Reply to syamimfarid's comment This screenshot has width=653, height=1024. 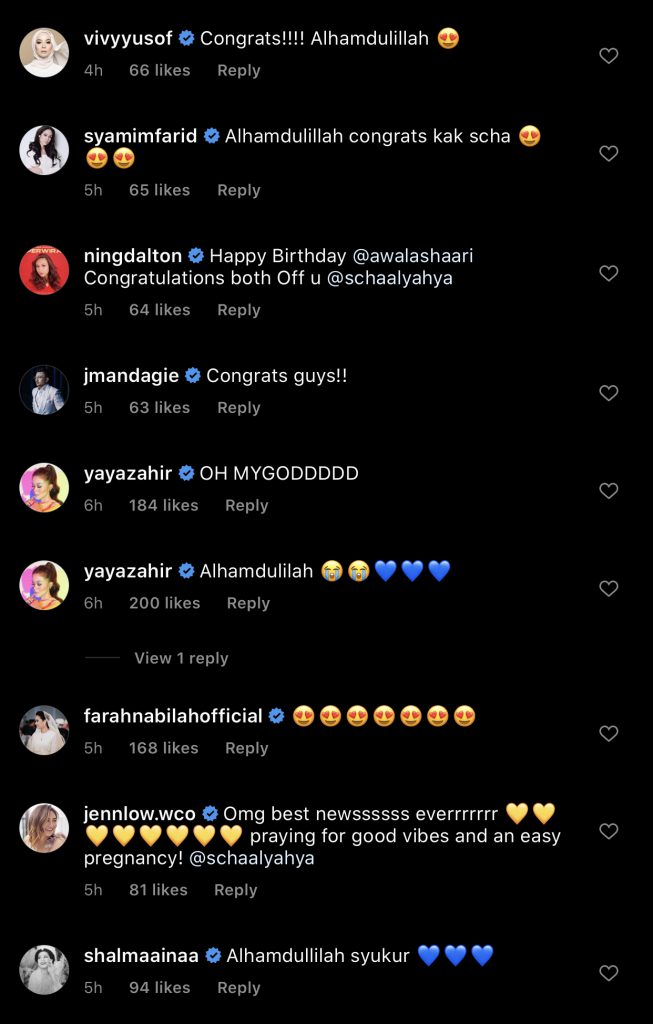tap(238, 190)
